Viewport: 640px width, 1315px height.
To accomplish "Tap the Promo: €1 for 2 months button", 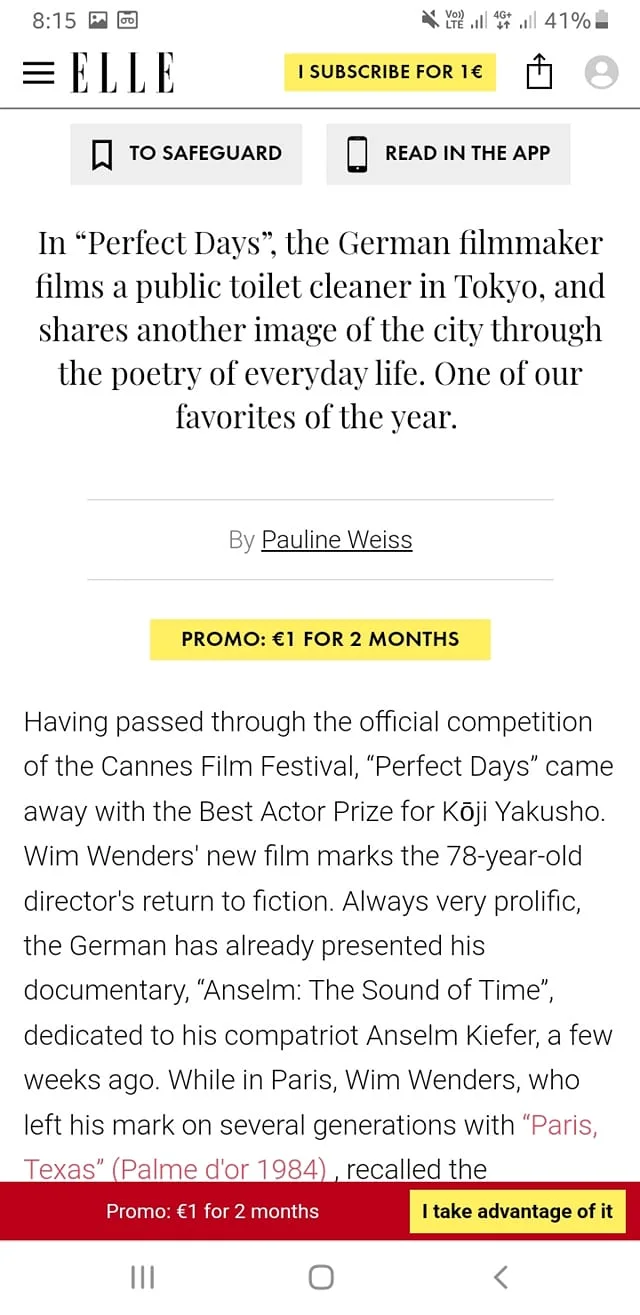I will click(x=320, y=639).
